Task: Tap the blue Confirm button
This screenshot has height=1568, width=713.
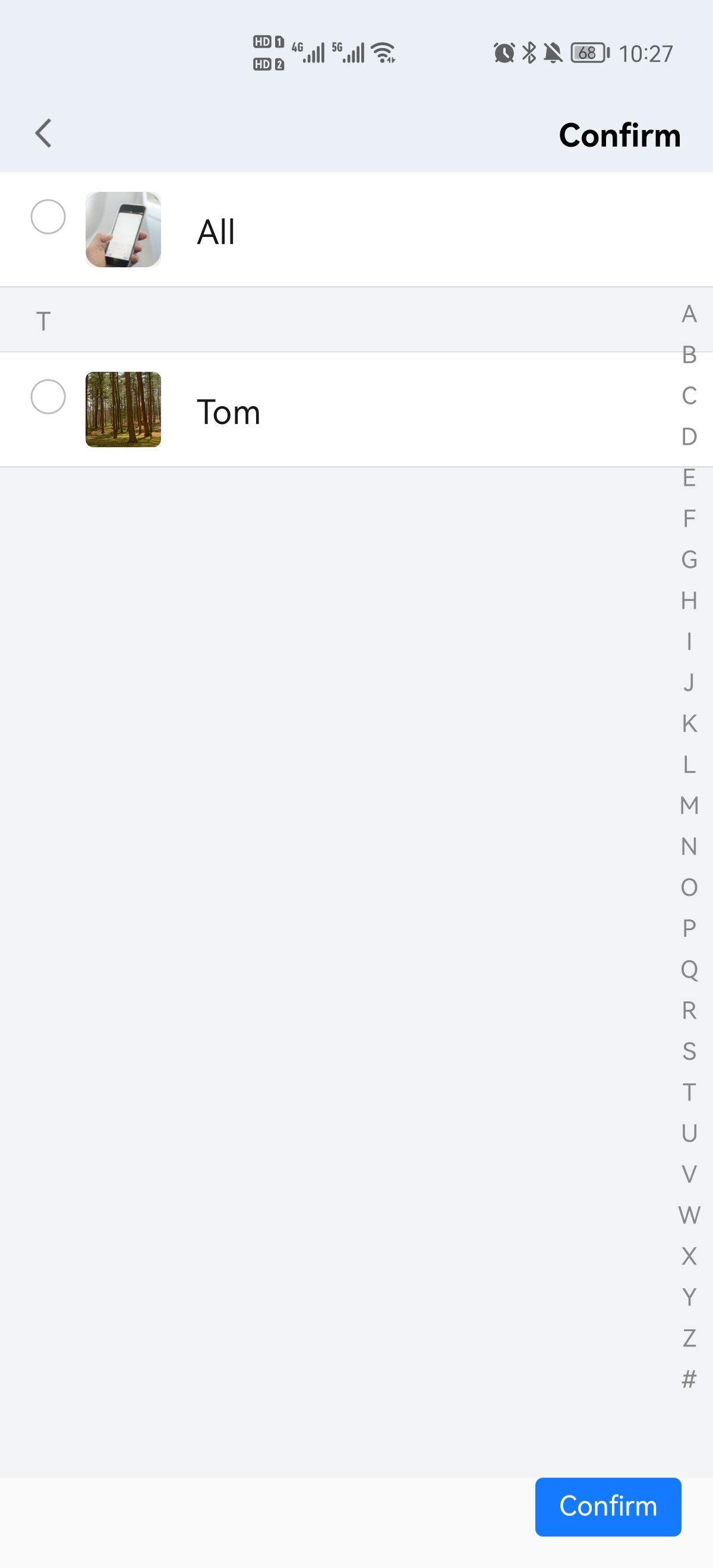Action: [608, 1506]
